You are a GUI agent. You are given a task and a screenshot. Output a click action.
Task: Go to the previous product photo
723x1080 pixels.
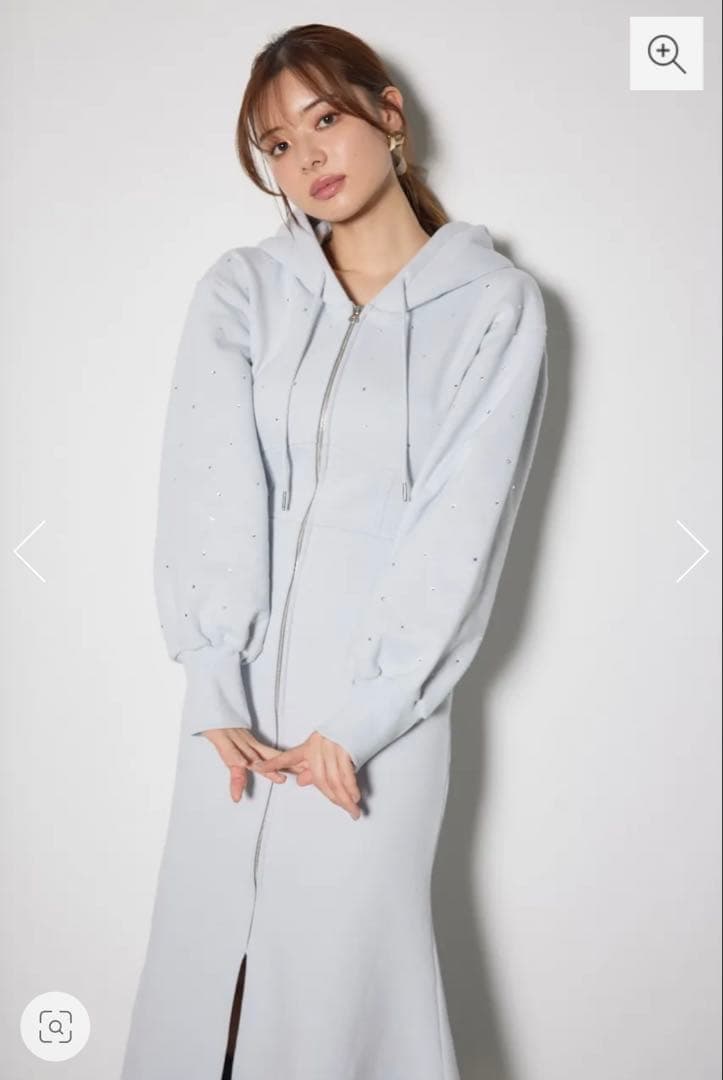[30, 551]
